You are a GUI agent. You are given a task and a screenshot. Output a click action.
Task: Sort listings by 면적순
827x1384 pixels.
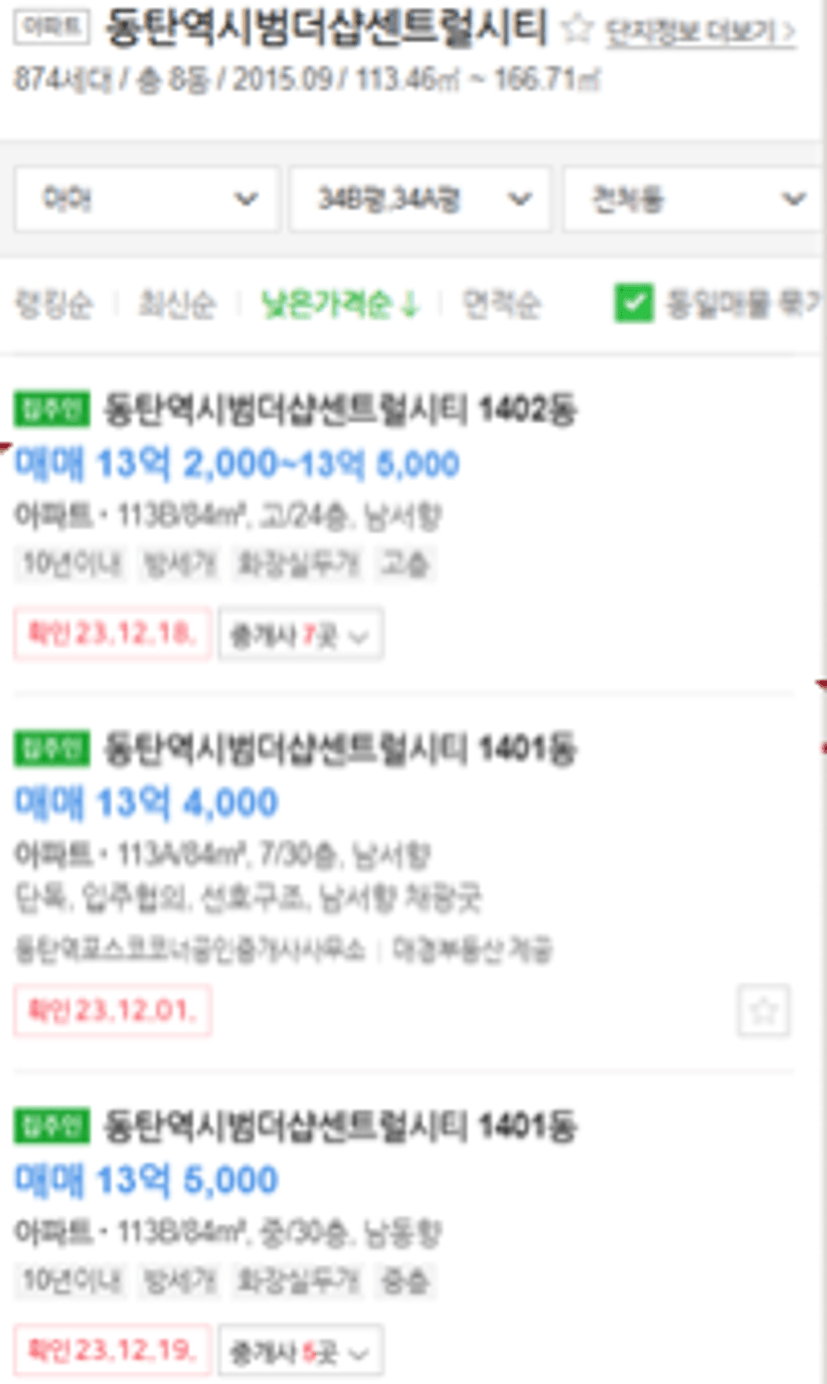(x=502, y=305)
